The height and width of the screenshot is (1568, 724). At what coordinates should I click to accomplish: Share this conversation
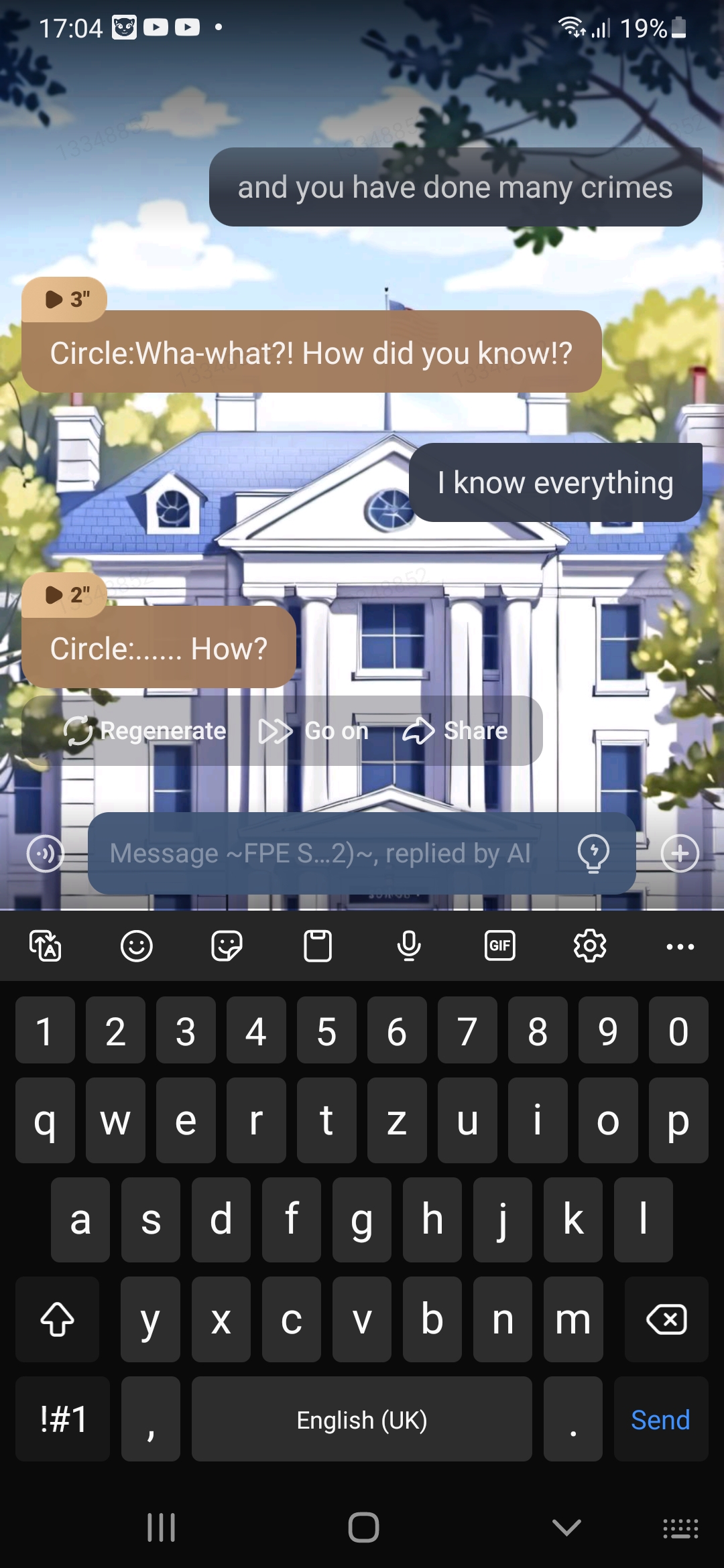pos(456,731)
